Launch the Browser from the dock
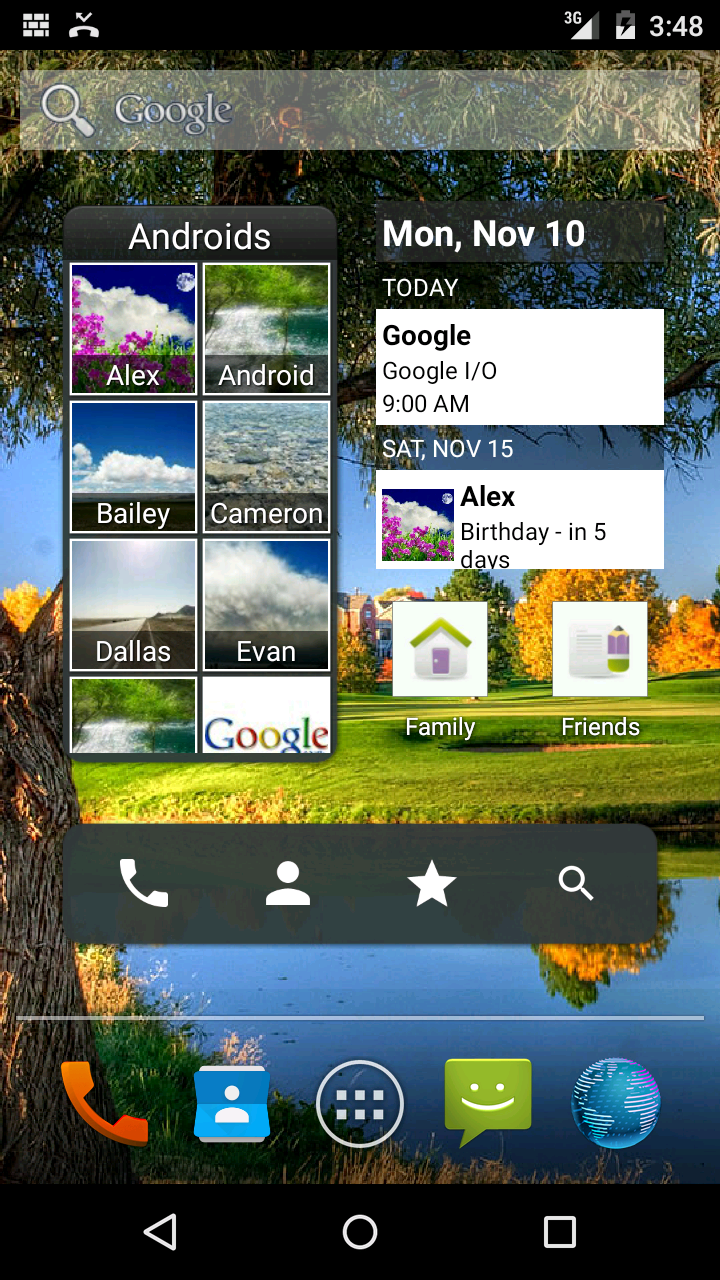This screenshot has height=1280, width=720. tap(616, 1103)
